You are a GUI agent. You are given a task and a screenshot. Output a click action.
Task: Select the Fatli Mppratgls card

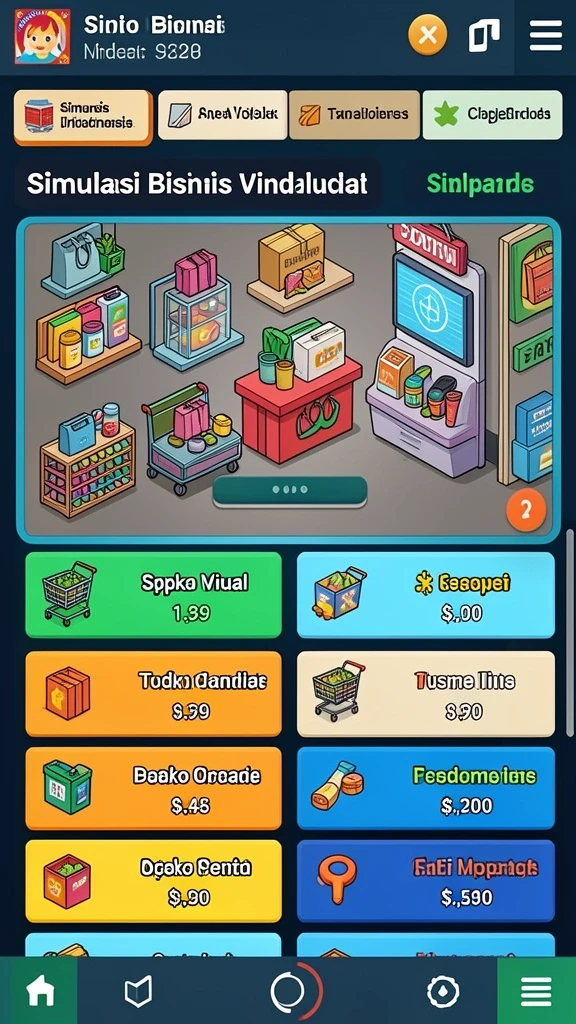pyautogui.click(x=426, y=880)
